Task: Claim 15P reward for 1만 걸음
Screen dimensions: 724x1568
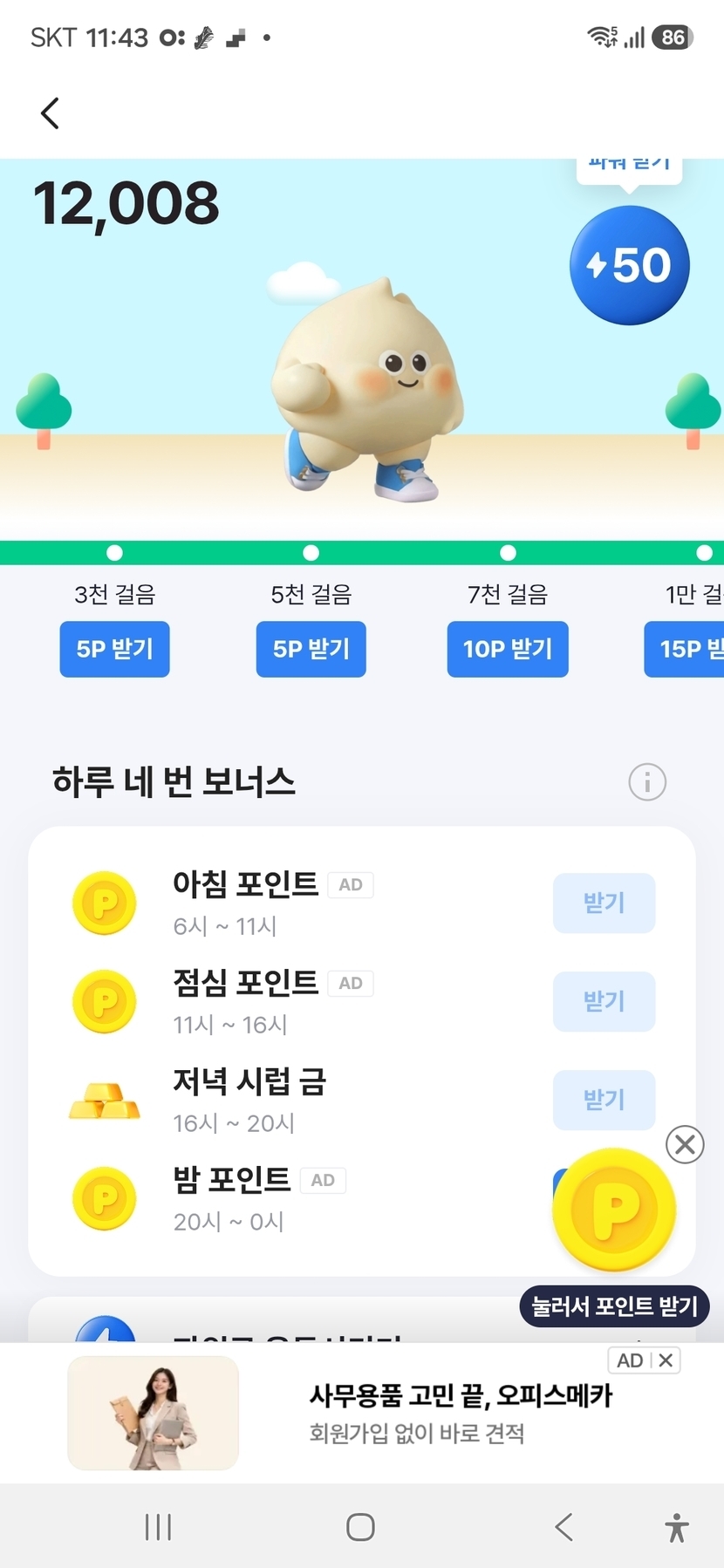Action: 684,649
